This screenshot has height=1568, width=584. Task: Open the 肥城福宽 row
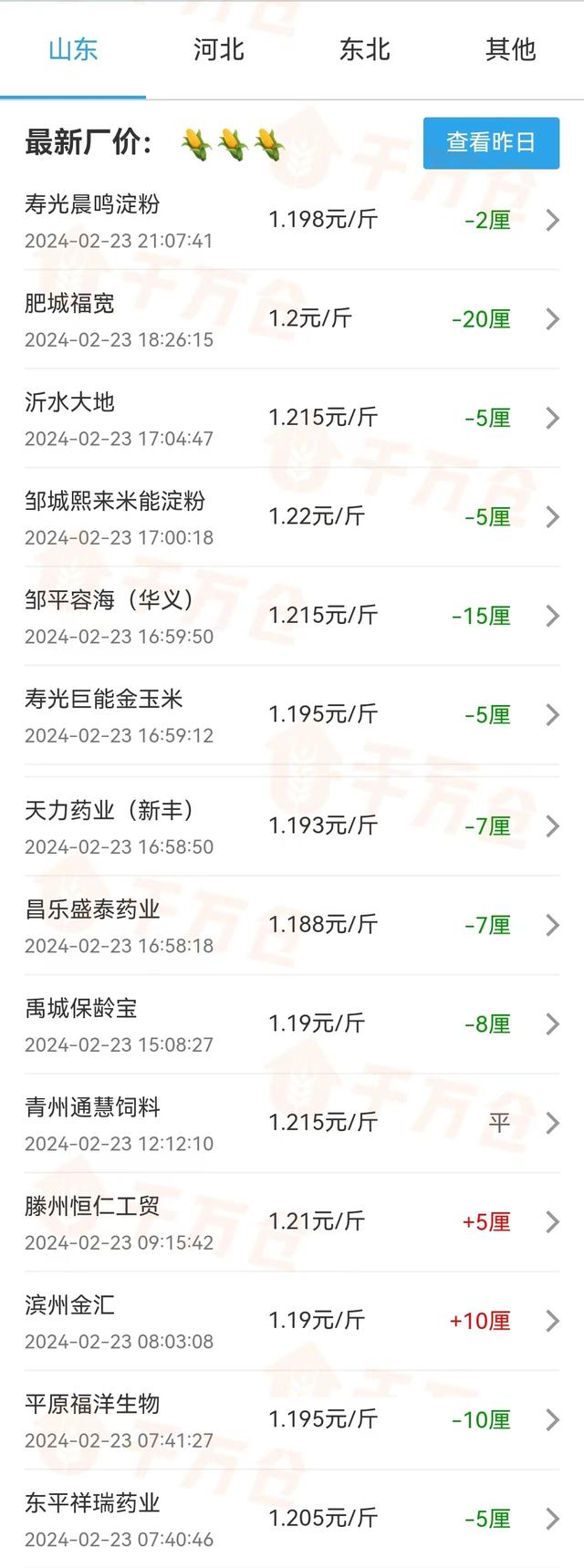[x=292, y=319]
